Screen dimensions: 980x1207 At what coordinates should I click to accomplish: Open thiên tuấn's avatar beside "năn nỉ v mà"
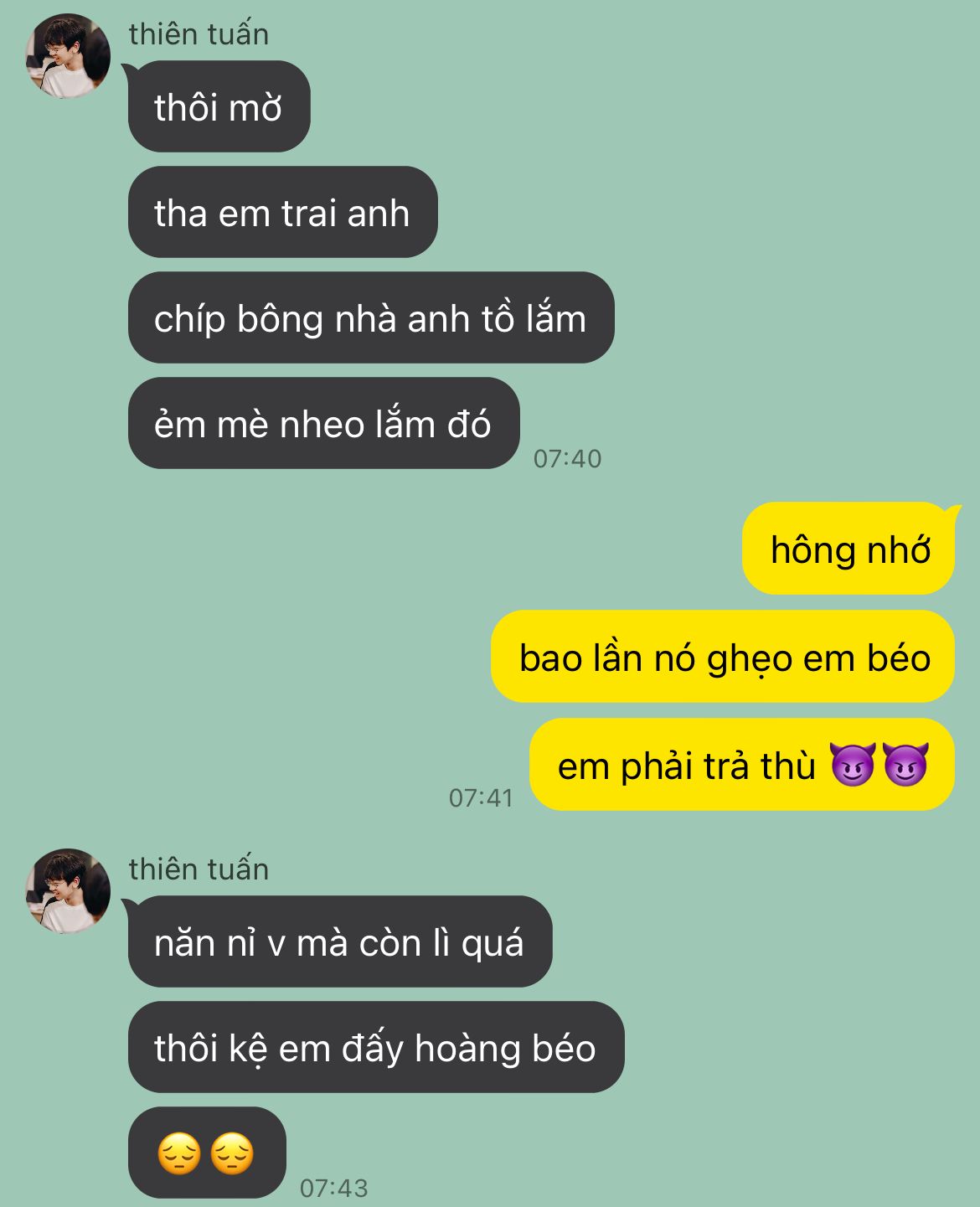68,890
